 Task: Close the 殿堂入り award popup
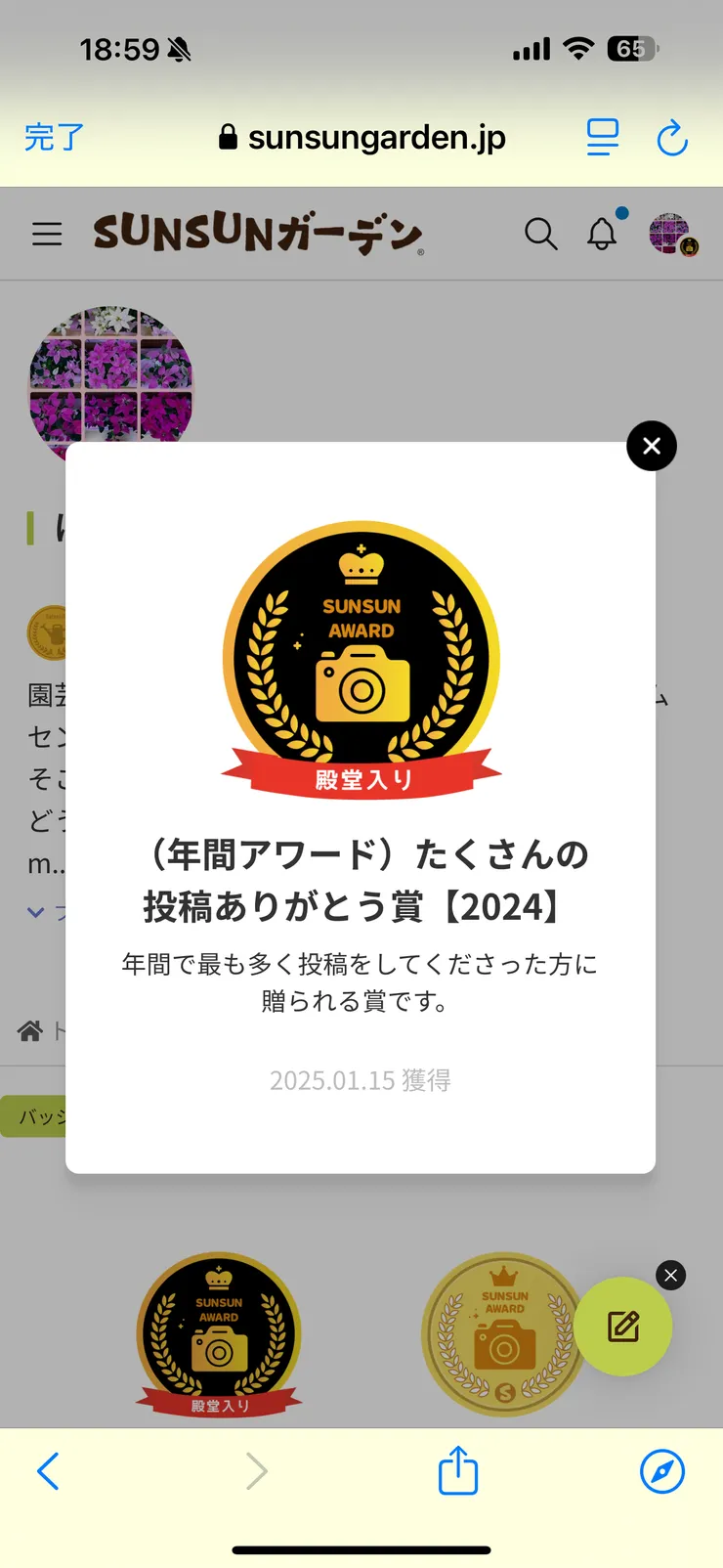click(x=651, y=446)
